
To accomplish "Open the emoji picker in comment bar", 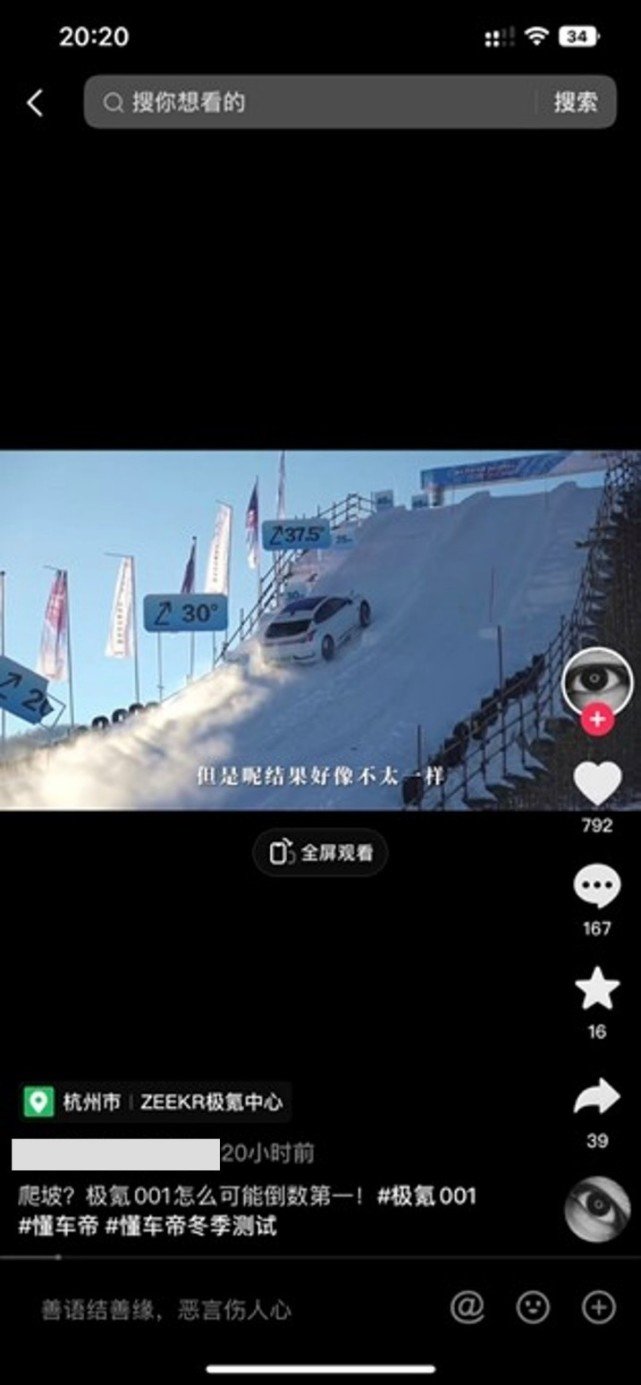I will click(x=533, y=1307).
